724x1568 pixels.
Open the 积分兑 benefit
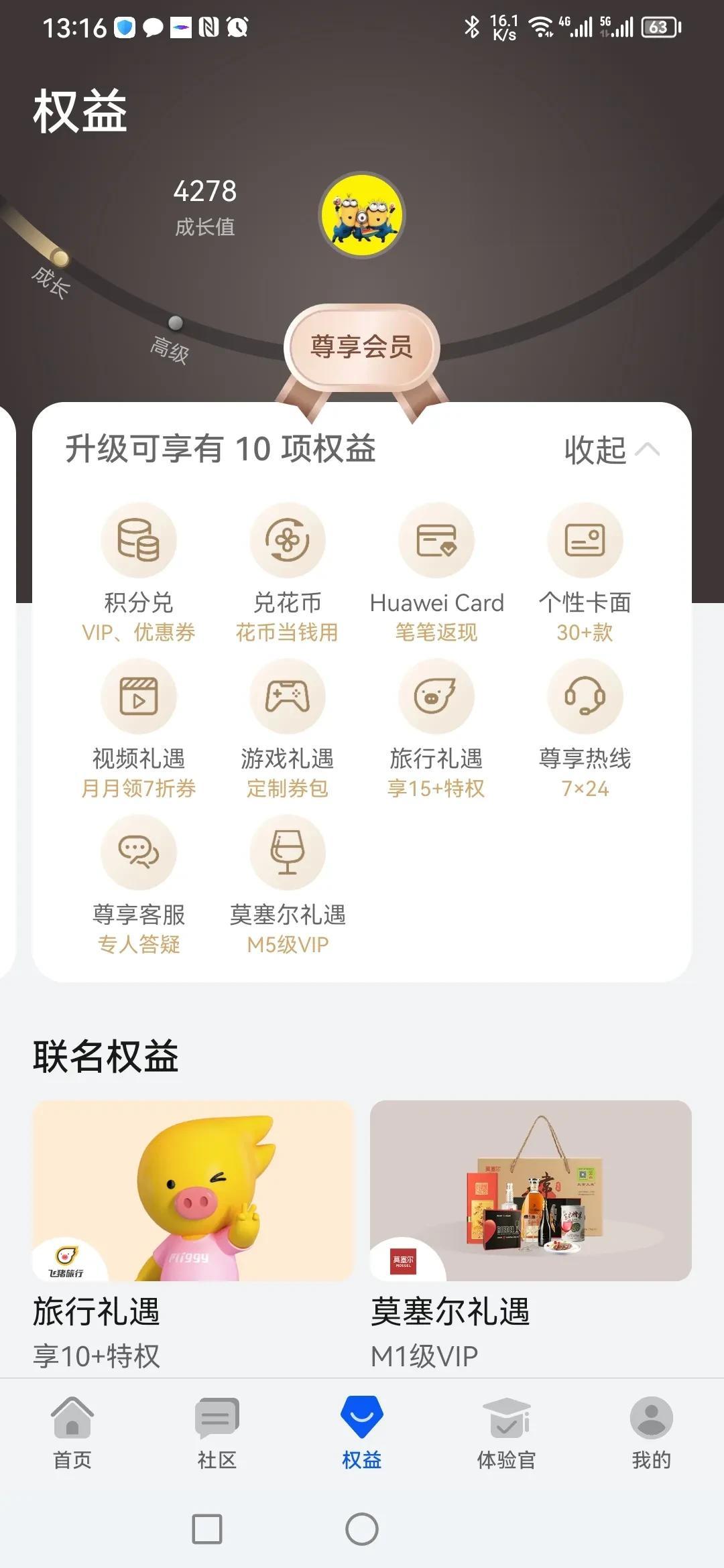coord(139,541)
